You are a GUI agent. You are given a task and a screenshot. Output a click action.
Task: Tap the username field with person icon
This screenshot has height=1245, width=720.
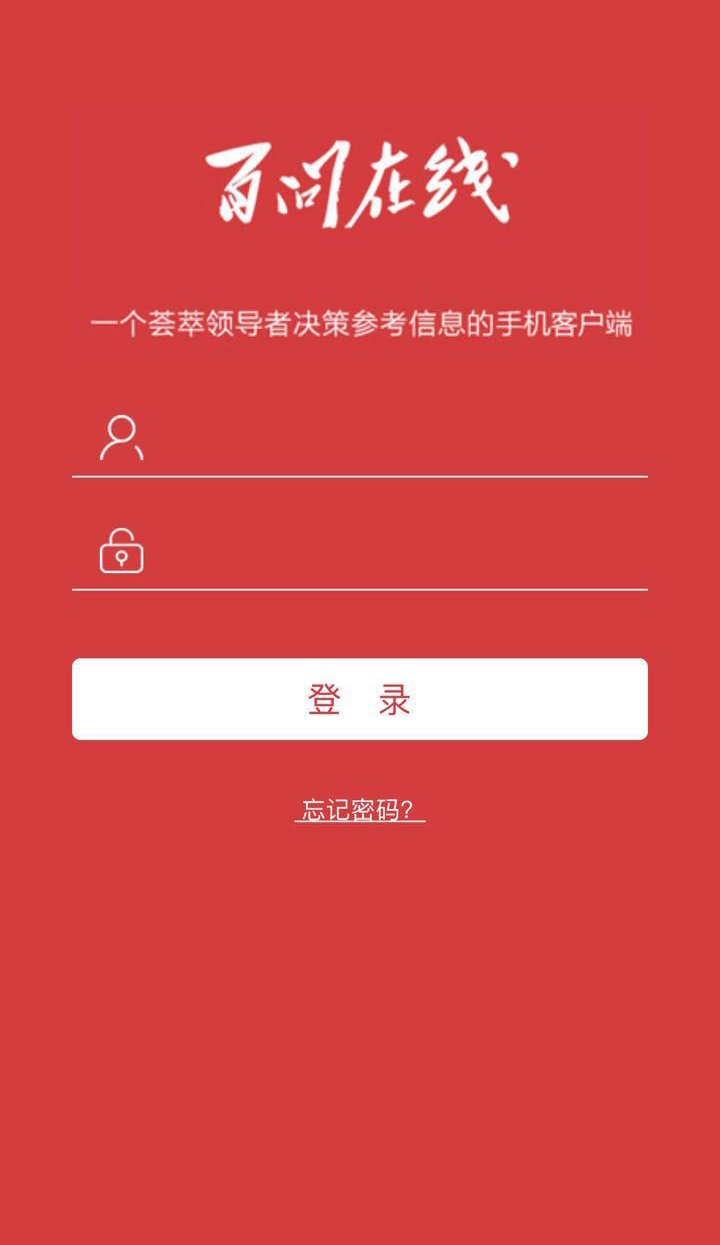(400, 439)
